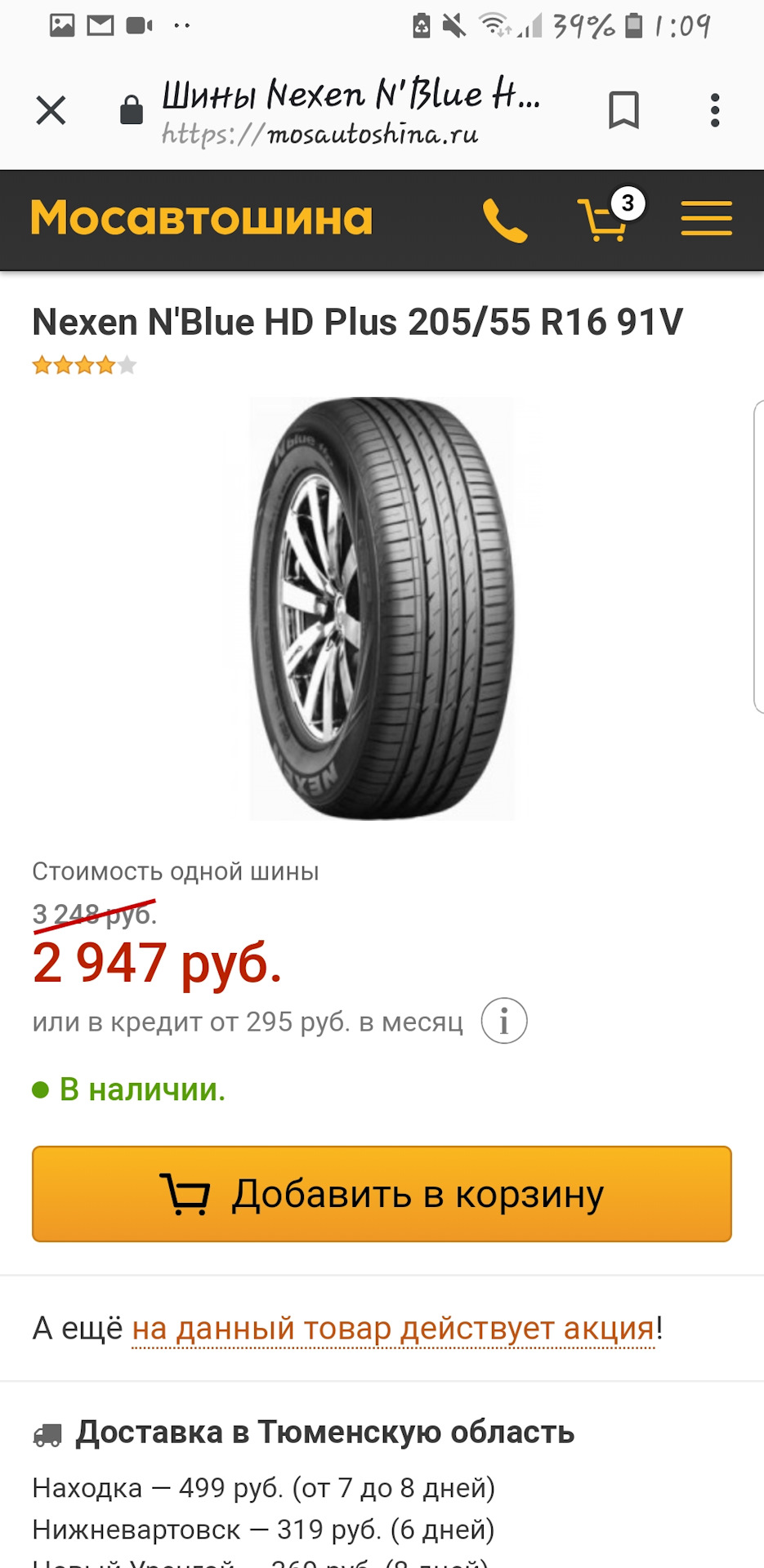Viewport: 764px width, 1568px height.
Task: Open the 'действует акция' promo link
Action: (393, 1329)
